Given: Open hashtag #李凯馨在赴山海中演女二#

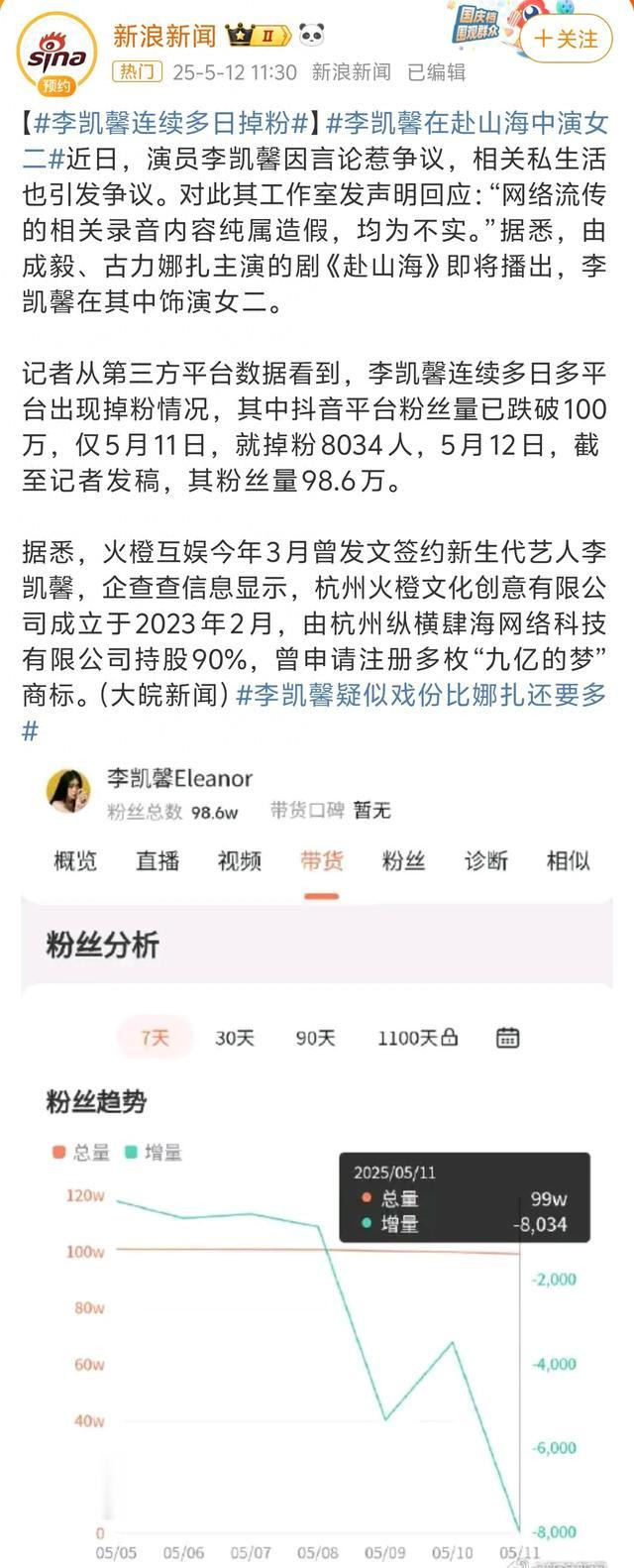Looking at the screenshot, I should [465, 125].
